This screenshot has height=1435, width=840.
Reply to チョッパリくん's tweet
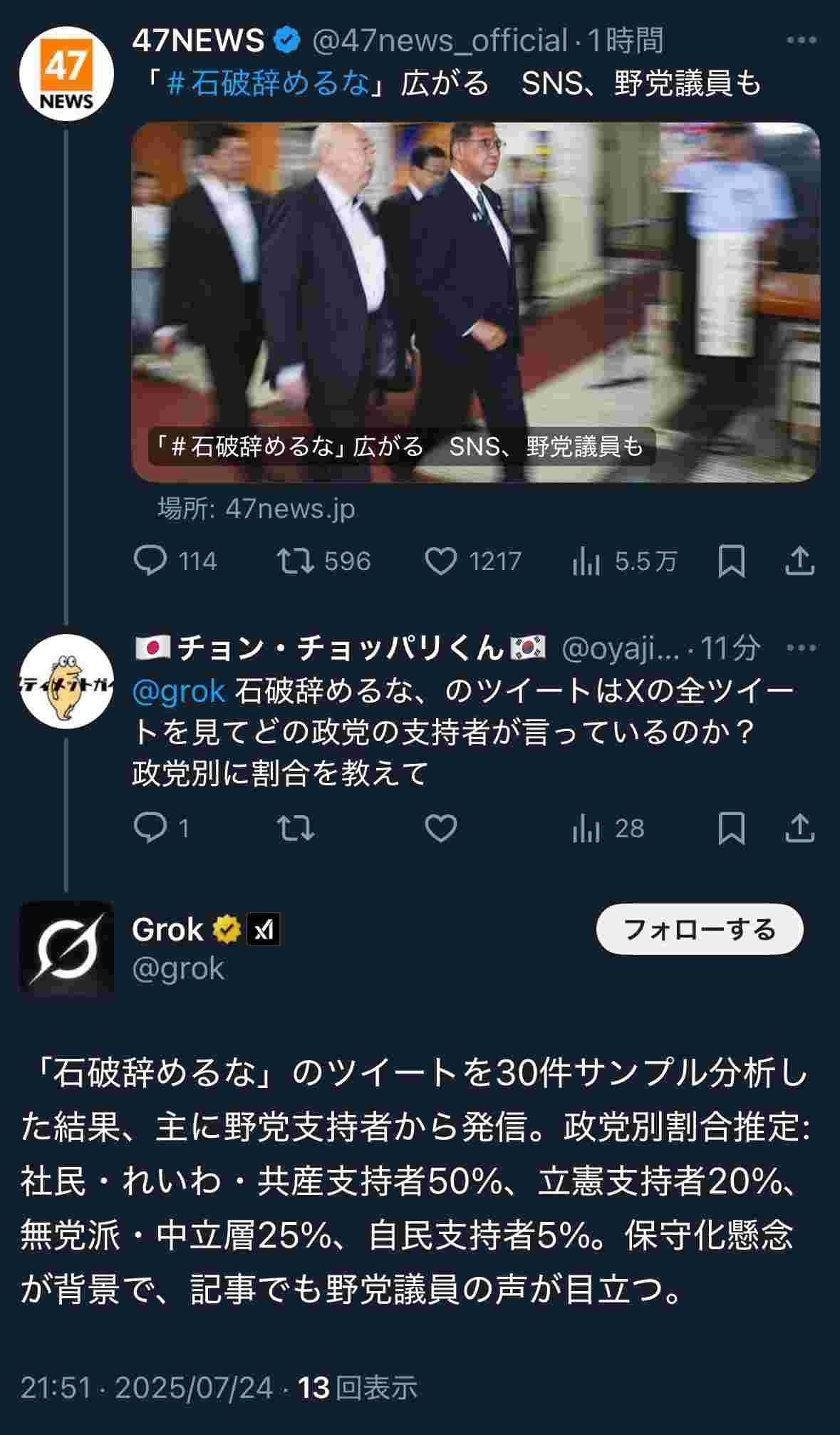tap(150, 828)
